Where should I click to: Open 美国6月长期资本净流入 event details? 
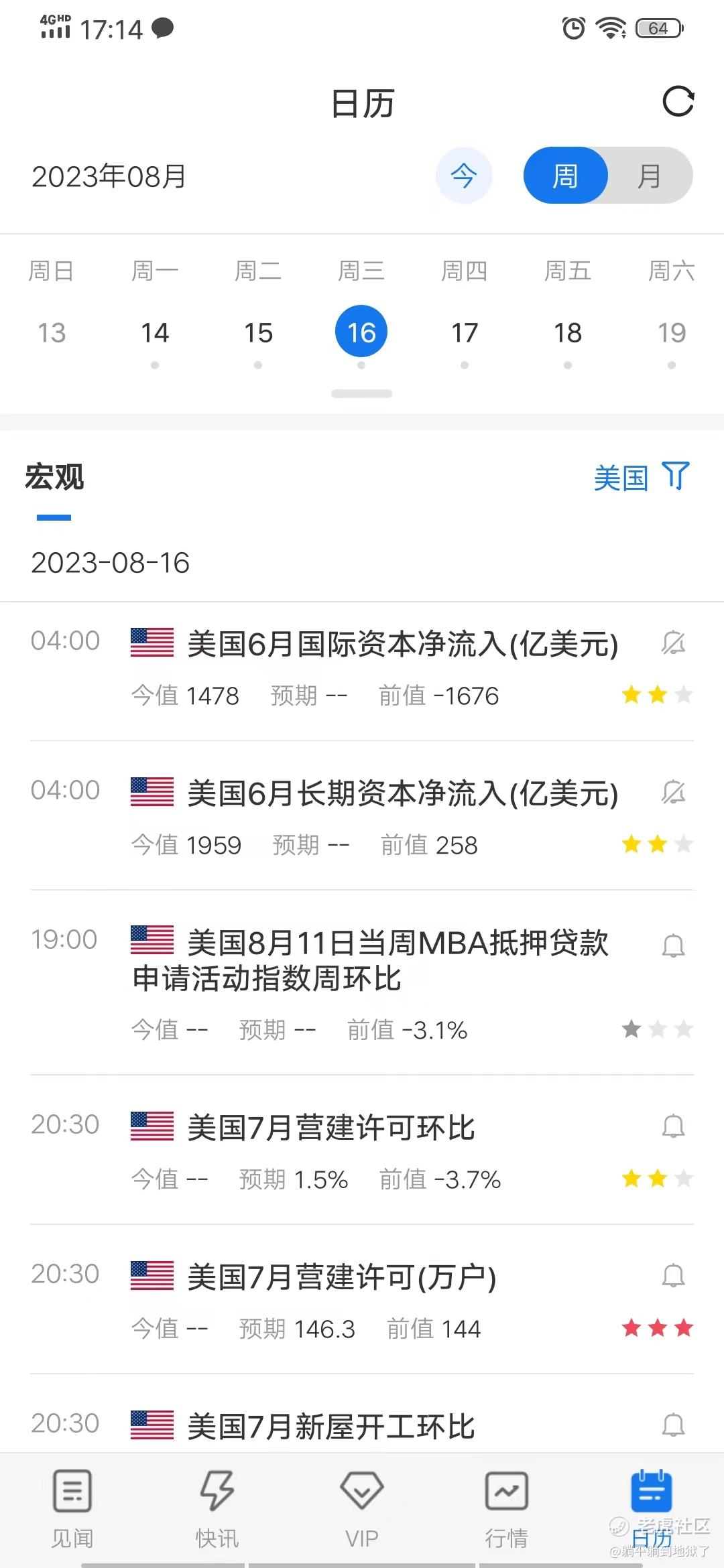[402, 794]
